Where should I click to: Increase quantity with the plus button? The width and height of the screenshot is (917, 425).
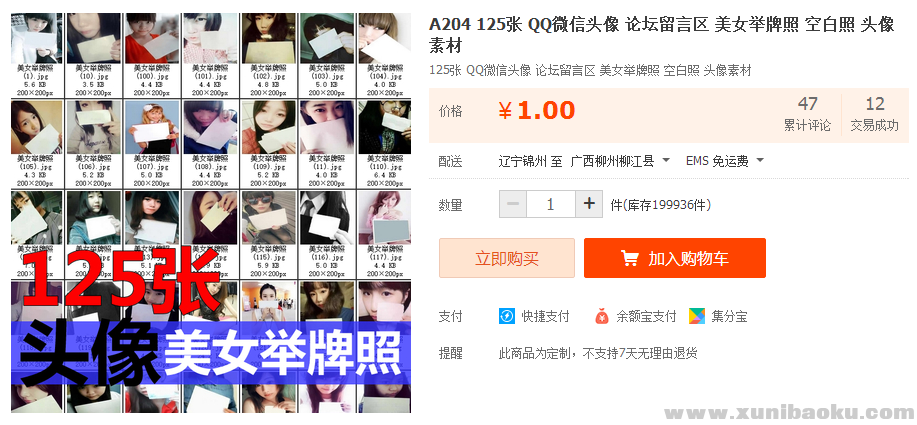coord(589,204)
